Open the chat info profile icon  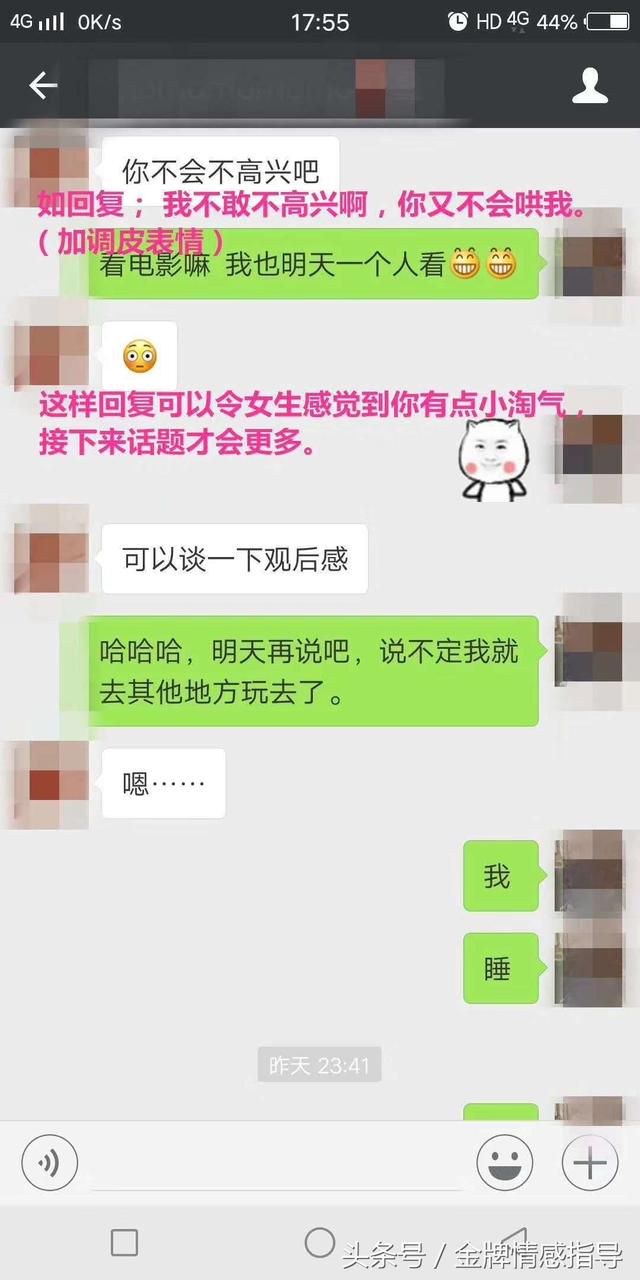590,85
